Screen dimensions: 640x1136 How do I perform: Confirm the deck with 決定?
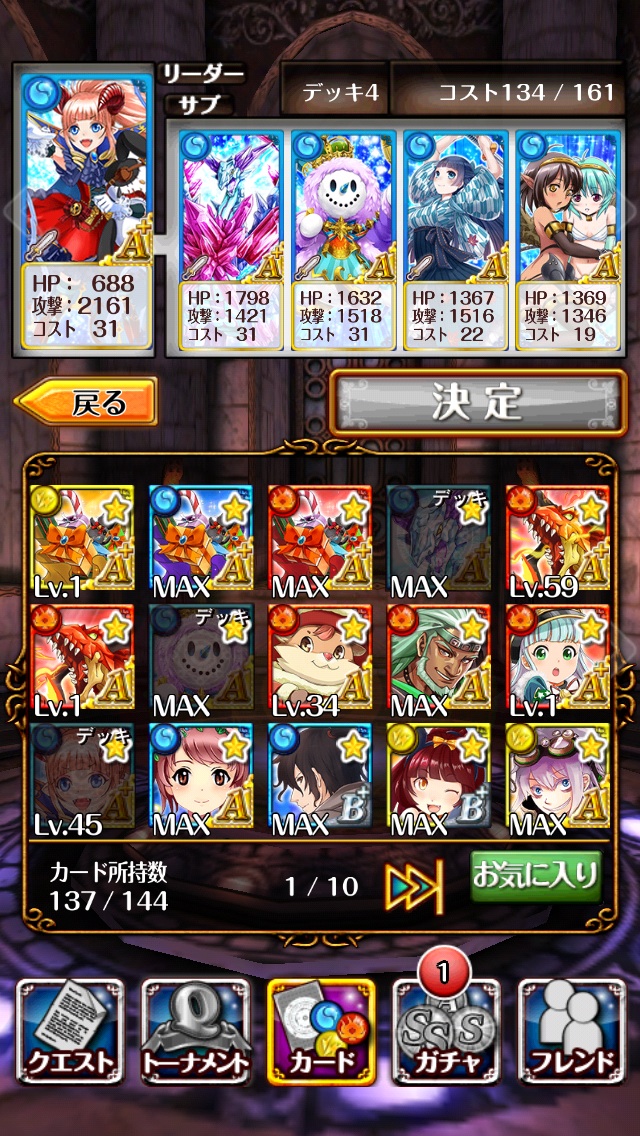(477, 402)
